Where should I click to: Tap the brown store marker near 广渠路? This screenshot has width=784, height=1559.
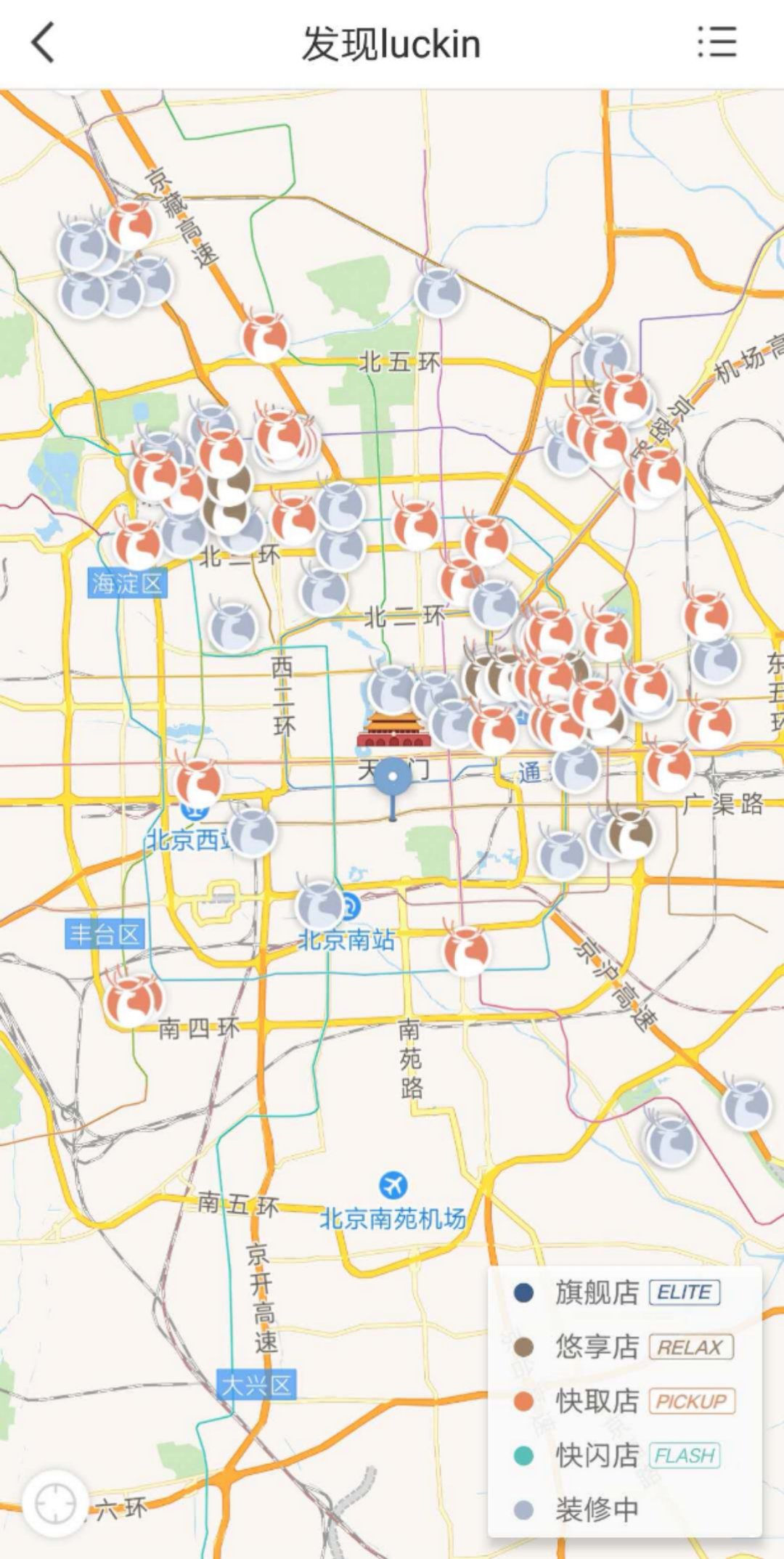pyautogui.click(x=630, y=834)
